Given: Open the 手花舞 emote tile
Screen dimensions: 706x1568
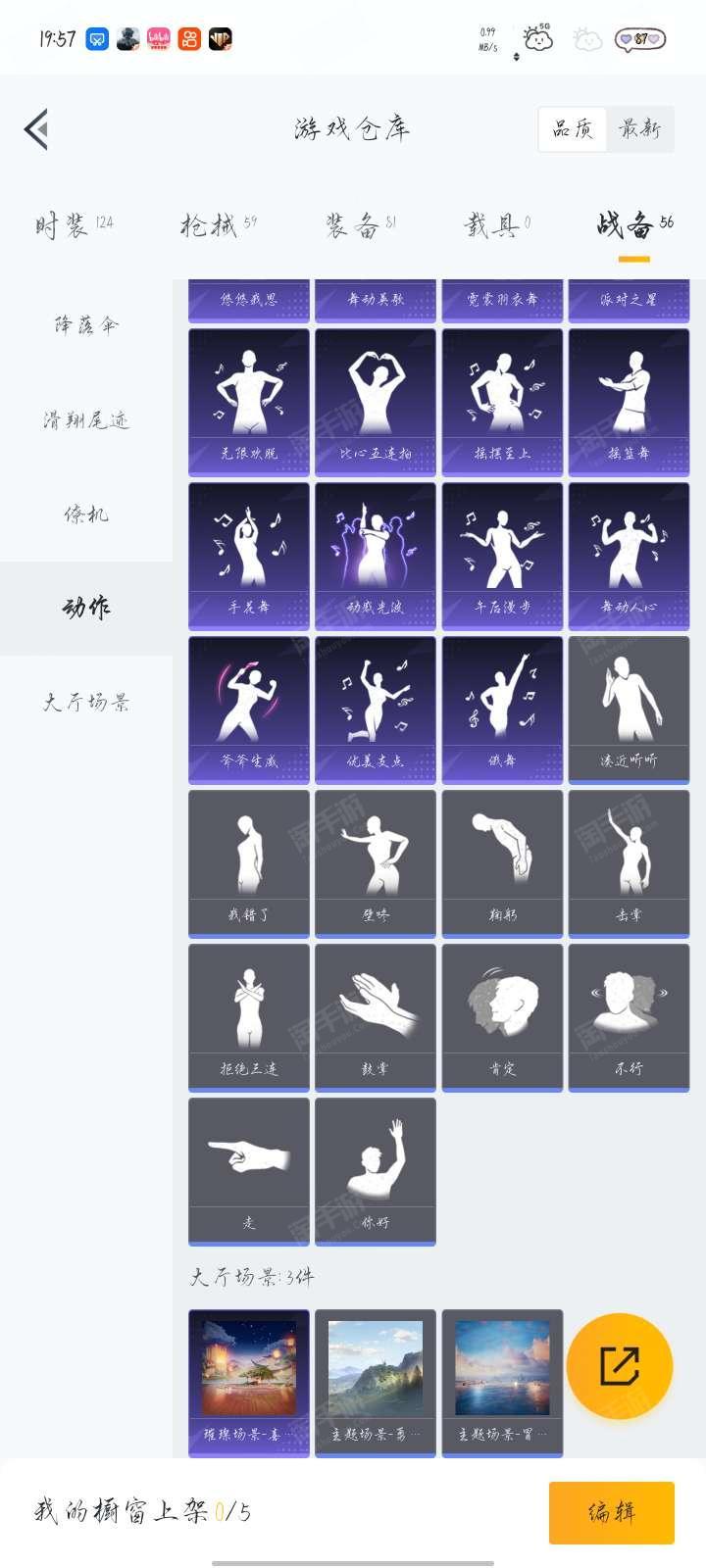Looking at the screenshot, I should pos(249,557).
